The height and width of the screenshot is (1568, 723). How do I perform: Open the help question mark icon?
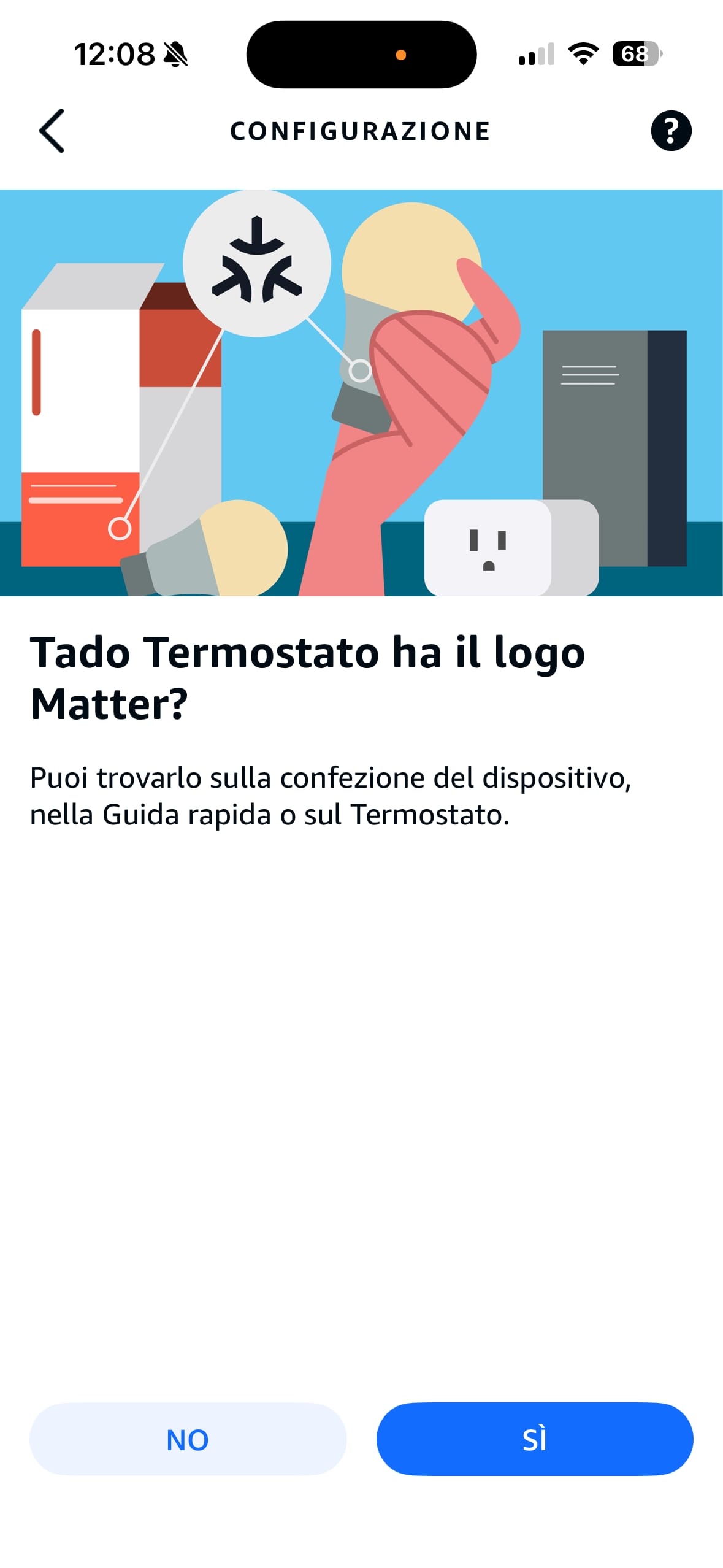(670, 131)
